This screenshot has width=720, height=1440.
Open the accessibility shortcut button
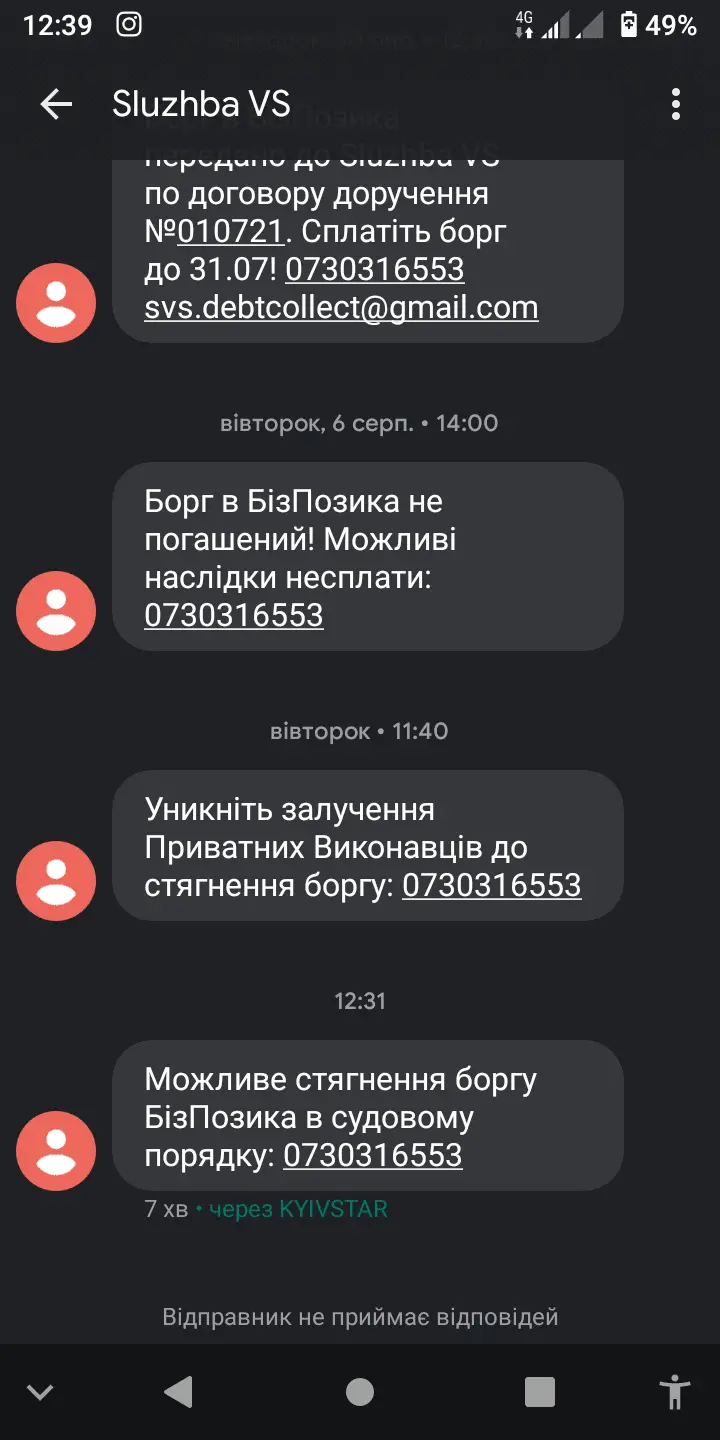click(676, 1392)
